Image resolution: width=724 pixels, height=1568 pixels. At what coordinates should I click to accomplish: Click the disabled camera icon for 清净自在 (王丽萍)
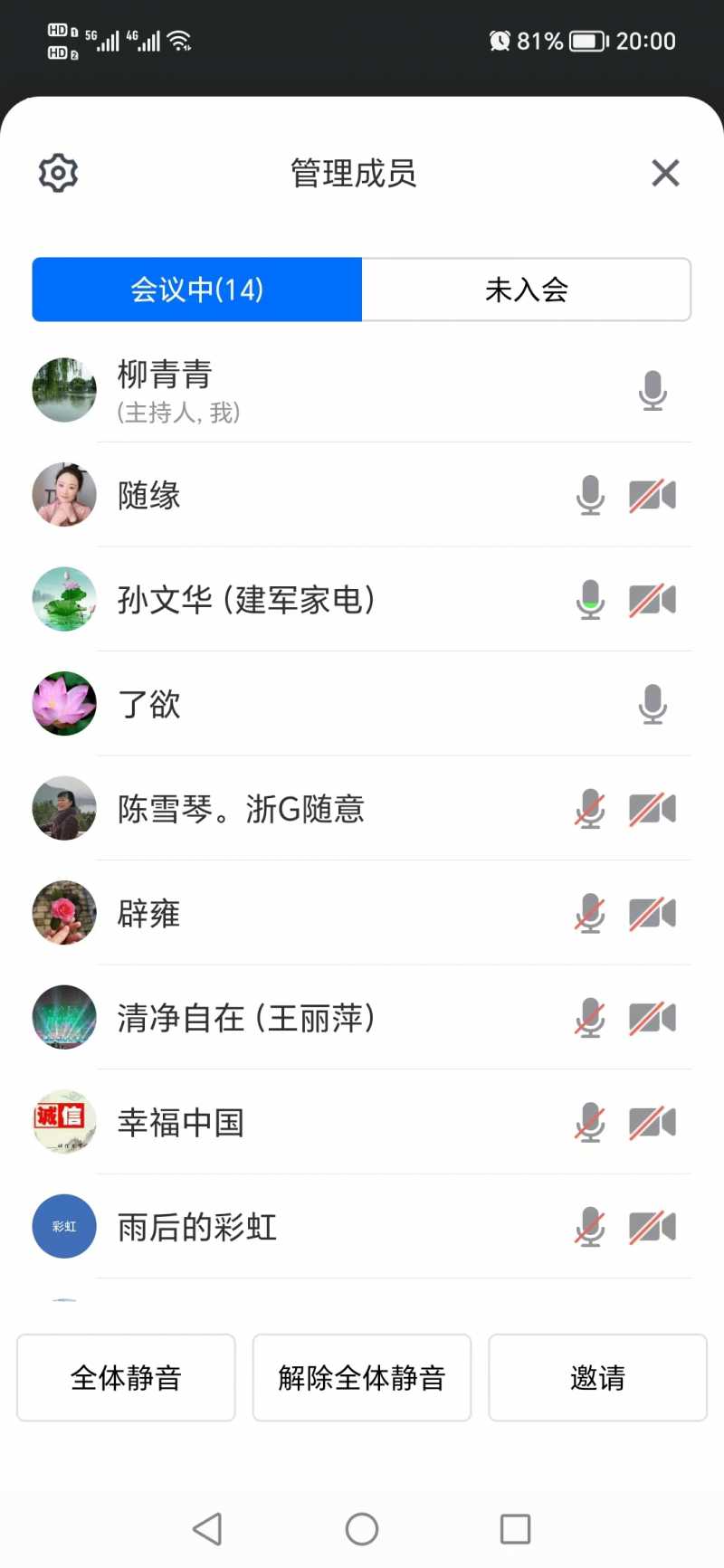click(x=653, y=1017)
